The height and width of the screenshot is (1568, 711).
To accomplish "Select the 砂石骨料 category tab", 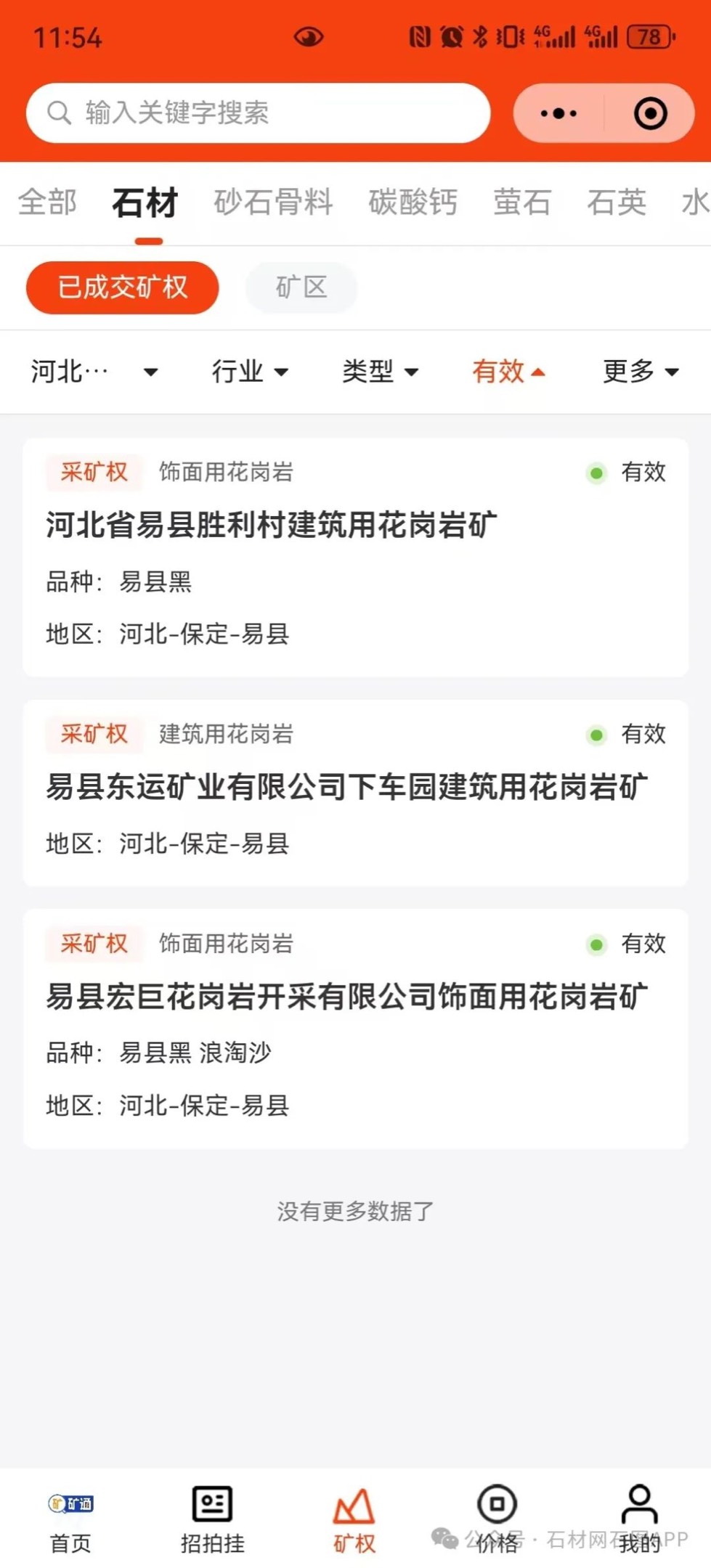I will [x=274, y=203].
